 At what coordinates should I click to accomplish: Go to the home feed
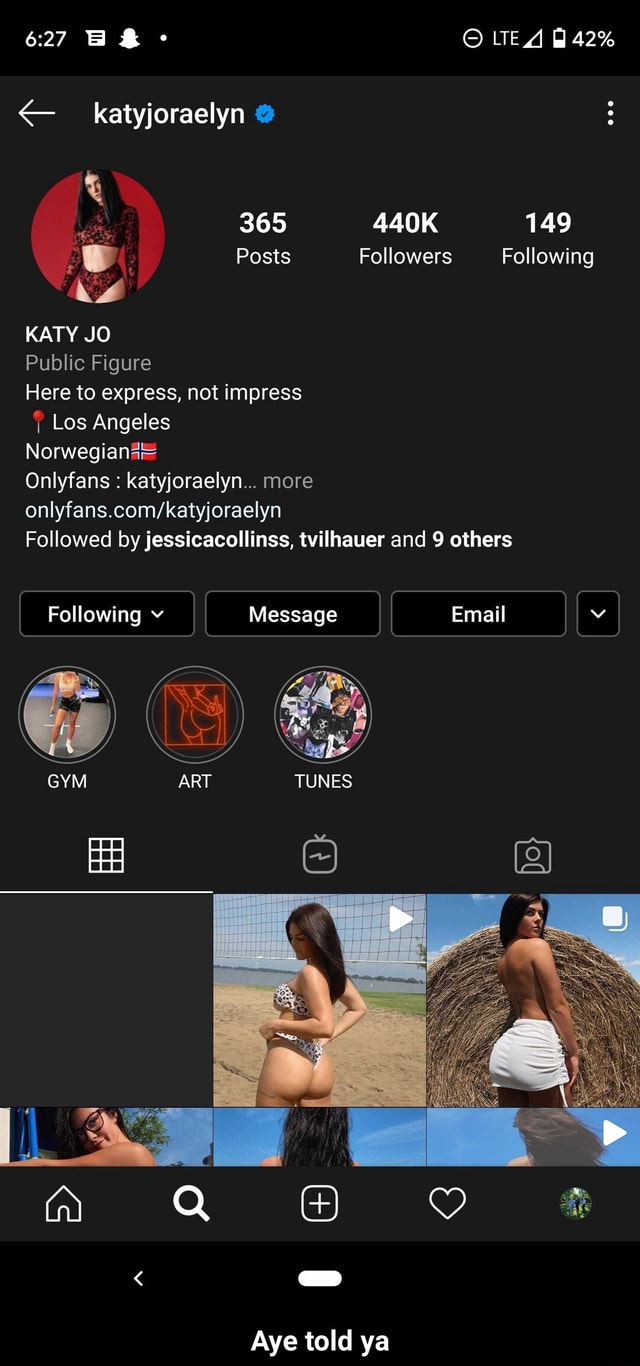64,1203
